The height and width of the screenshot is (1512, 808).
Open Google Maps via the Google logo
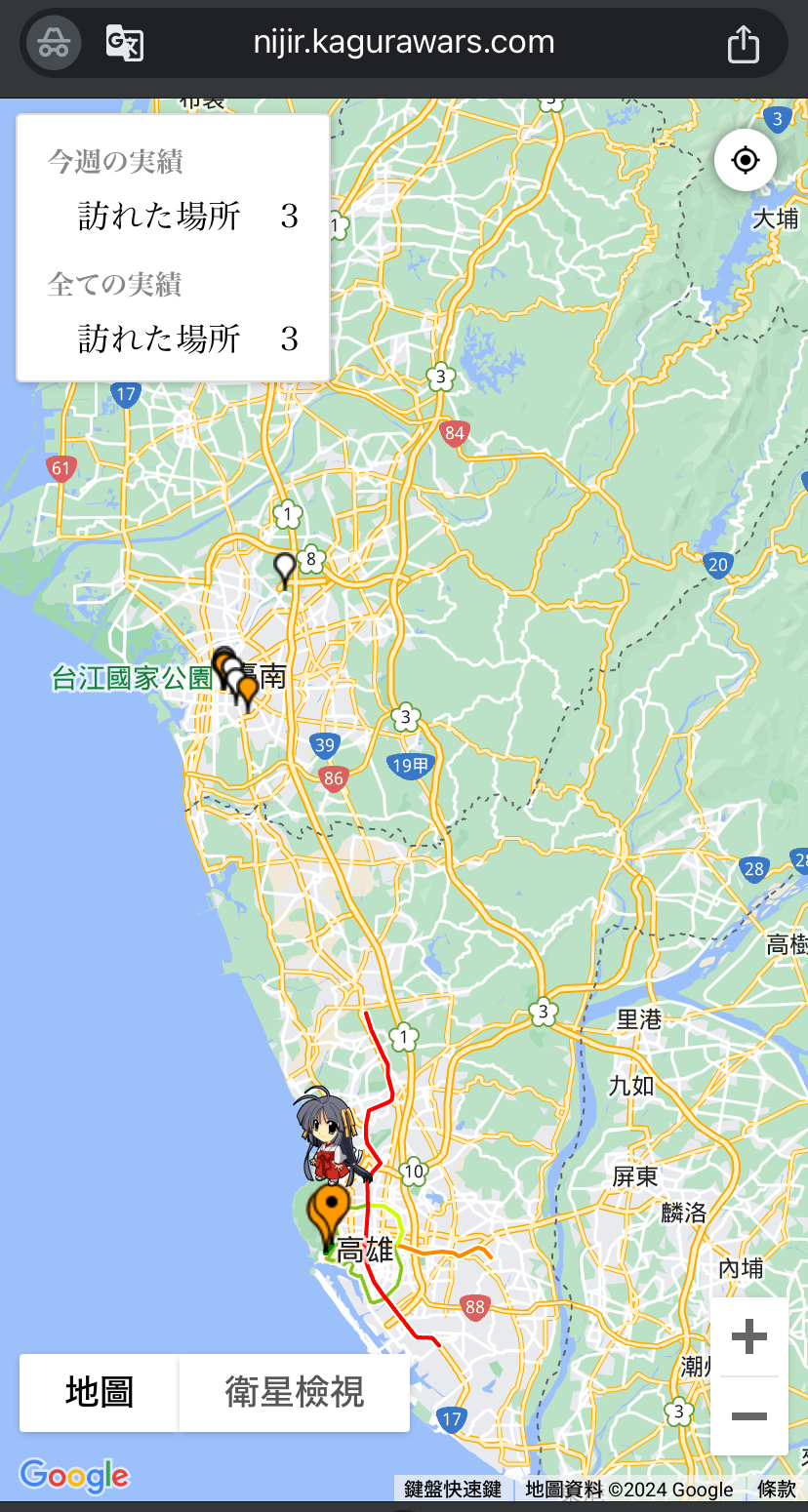coord(74,1476)
